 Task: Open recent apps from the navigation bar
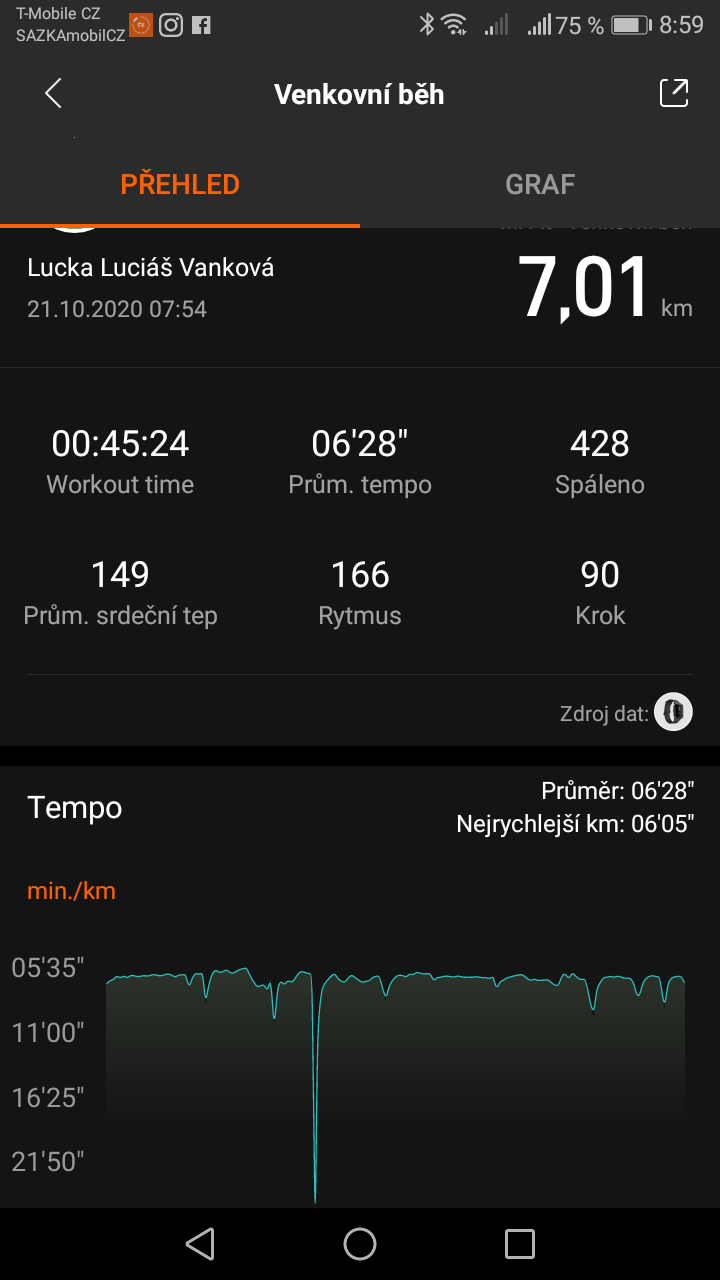[x=520, y=1244]
